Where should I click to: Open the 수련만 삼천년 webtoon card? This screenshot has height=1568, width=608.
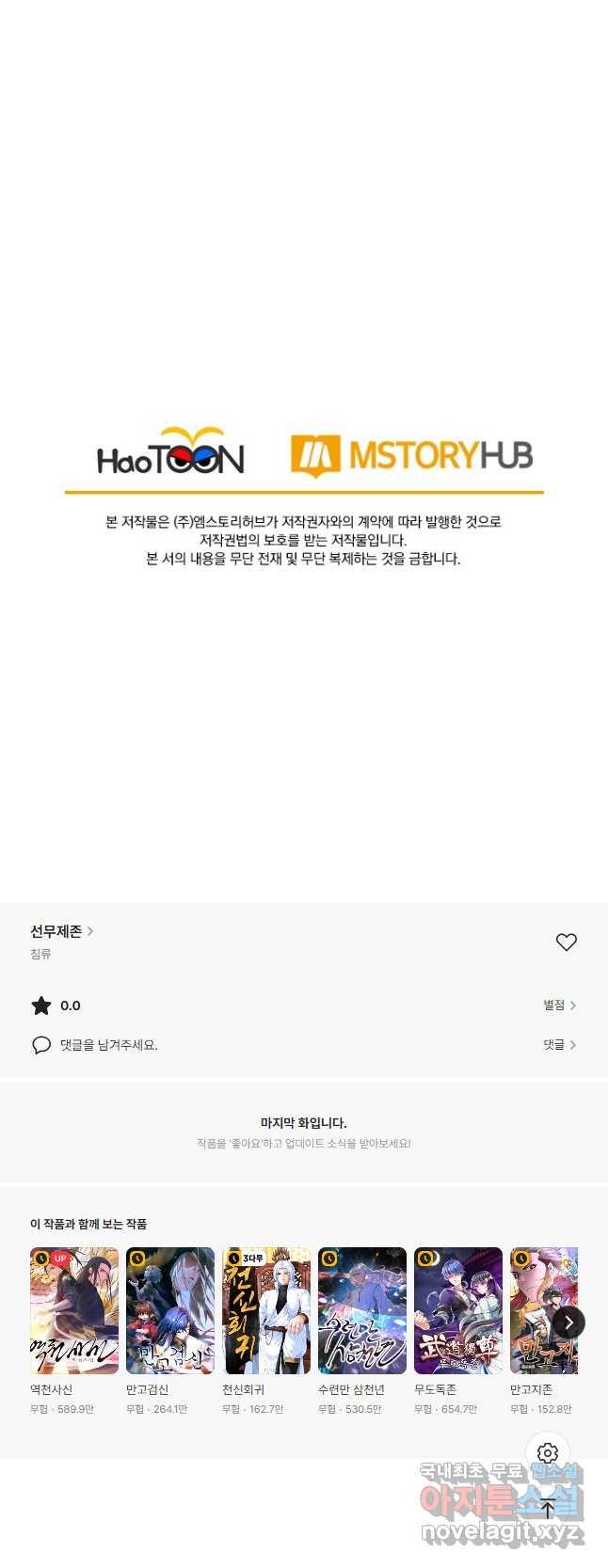click(x=362, y=1310)
